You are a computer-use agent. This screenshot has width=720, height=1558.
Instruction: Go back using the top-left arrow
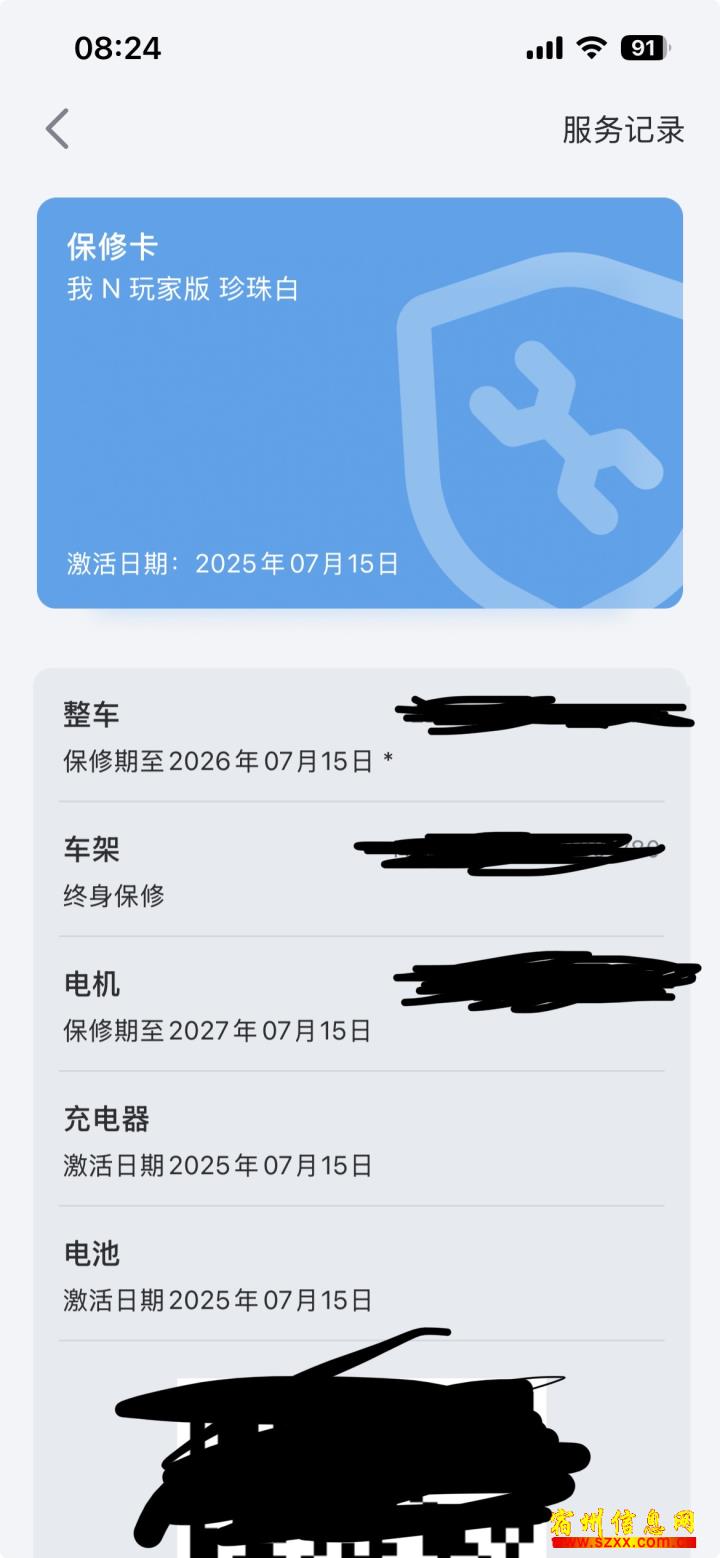tap(58, 129)
